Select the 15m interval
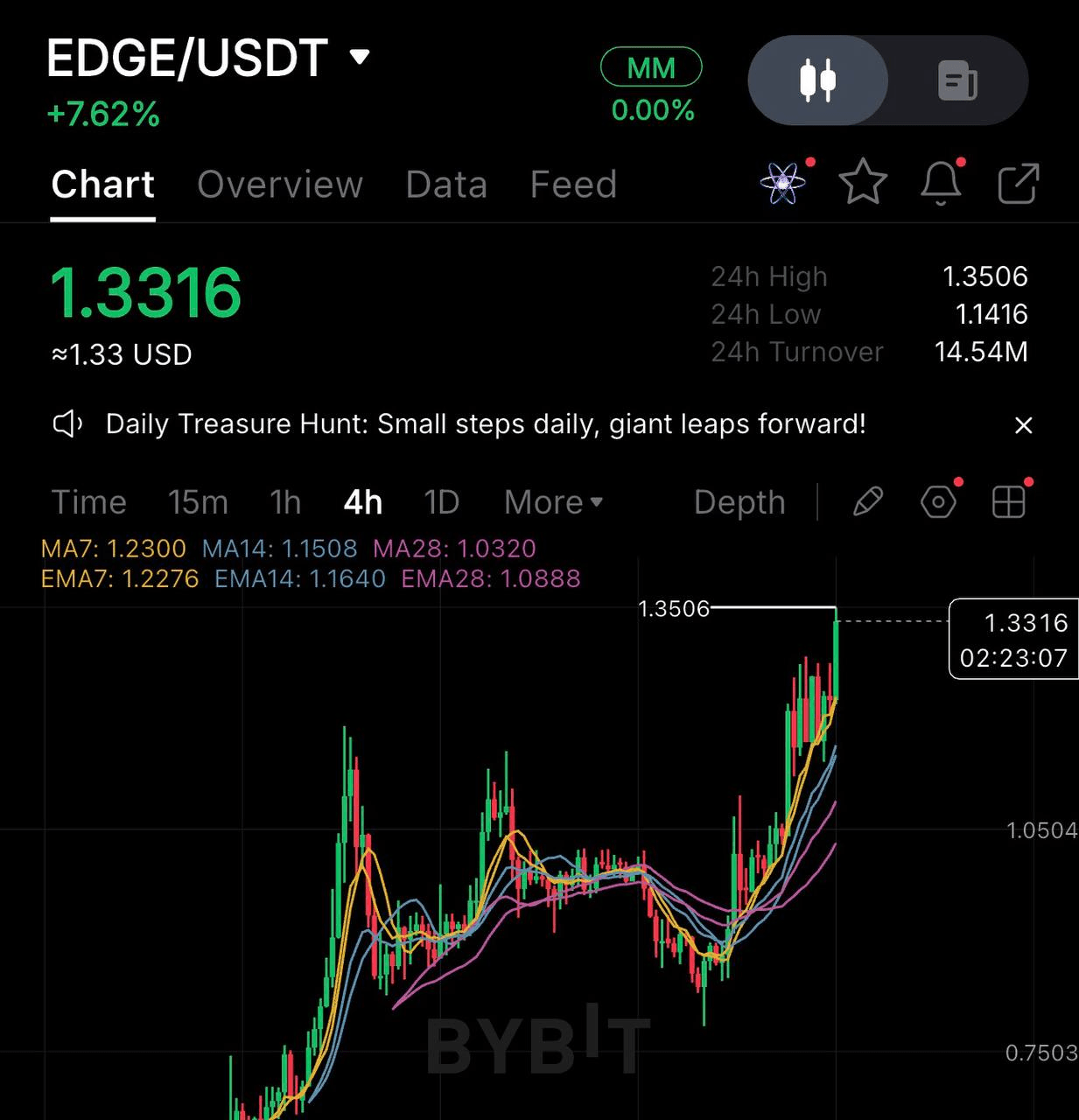Viewport: 1079px width, 1120px height. click(x=198, y=502)
